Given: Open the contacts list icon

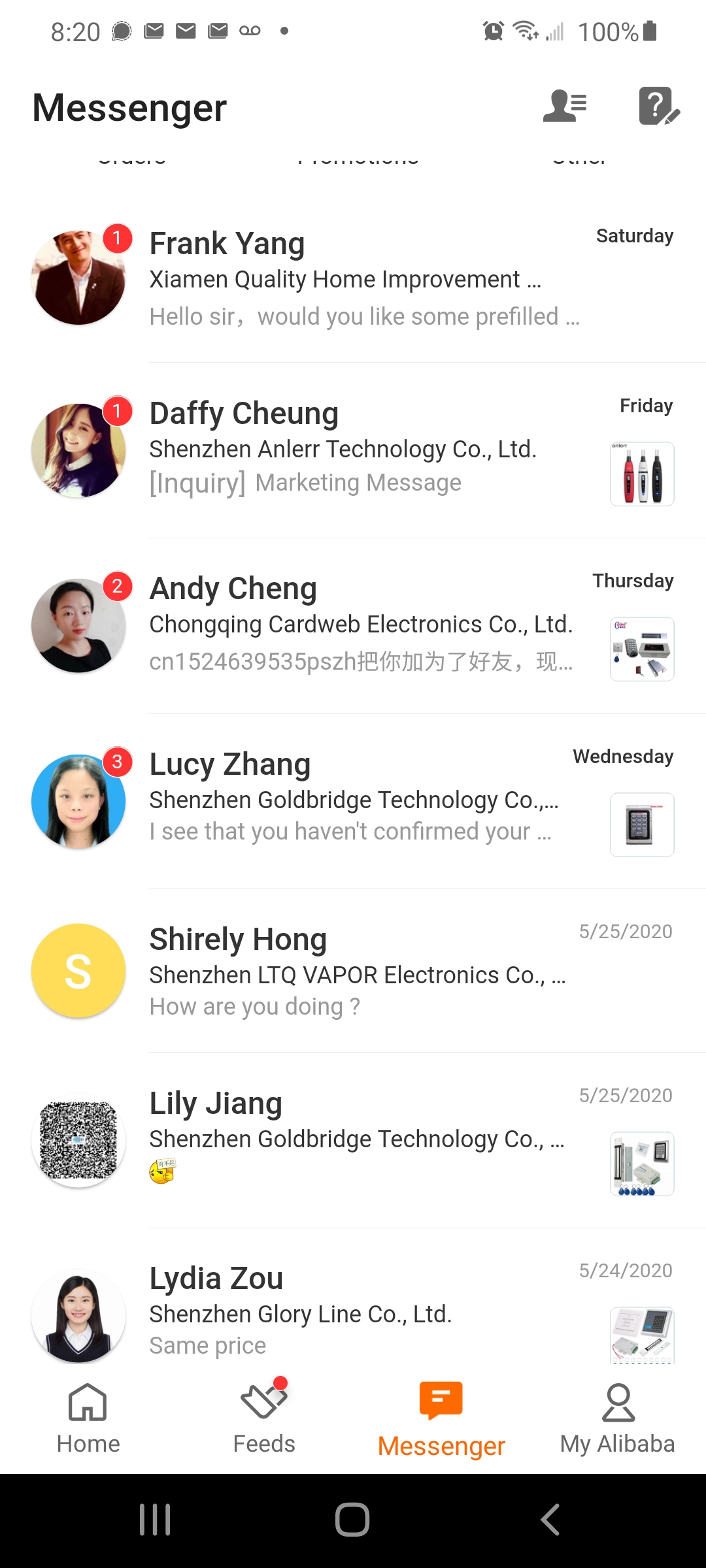Looking at the screenshot, I should coord(565,106).
